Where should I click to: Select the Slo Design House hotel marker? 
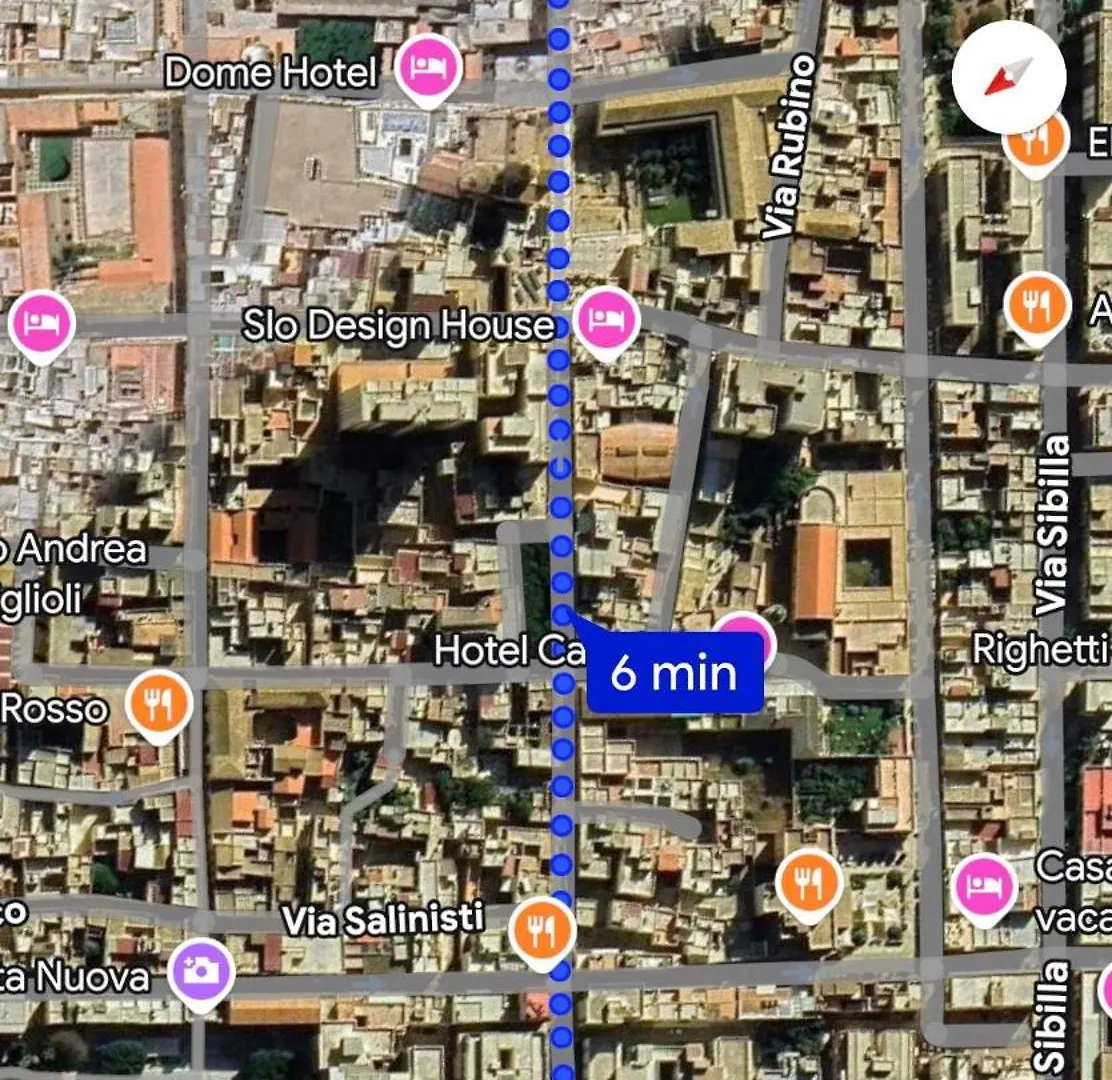(606, 319)
